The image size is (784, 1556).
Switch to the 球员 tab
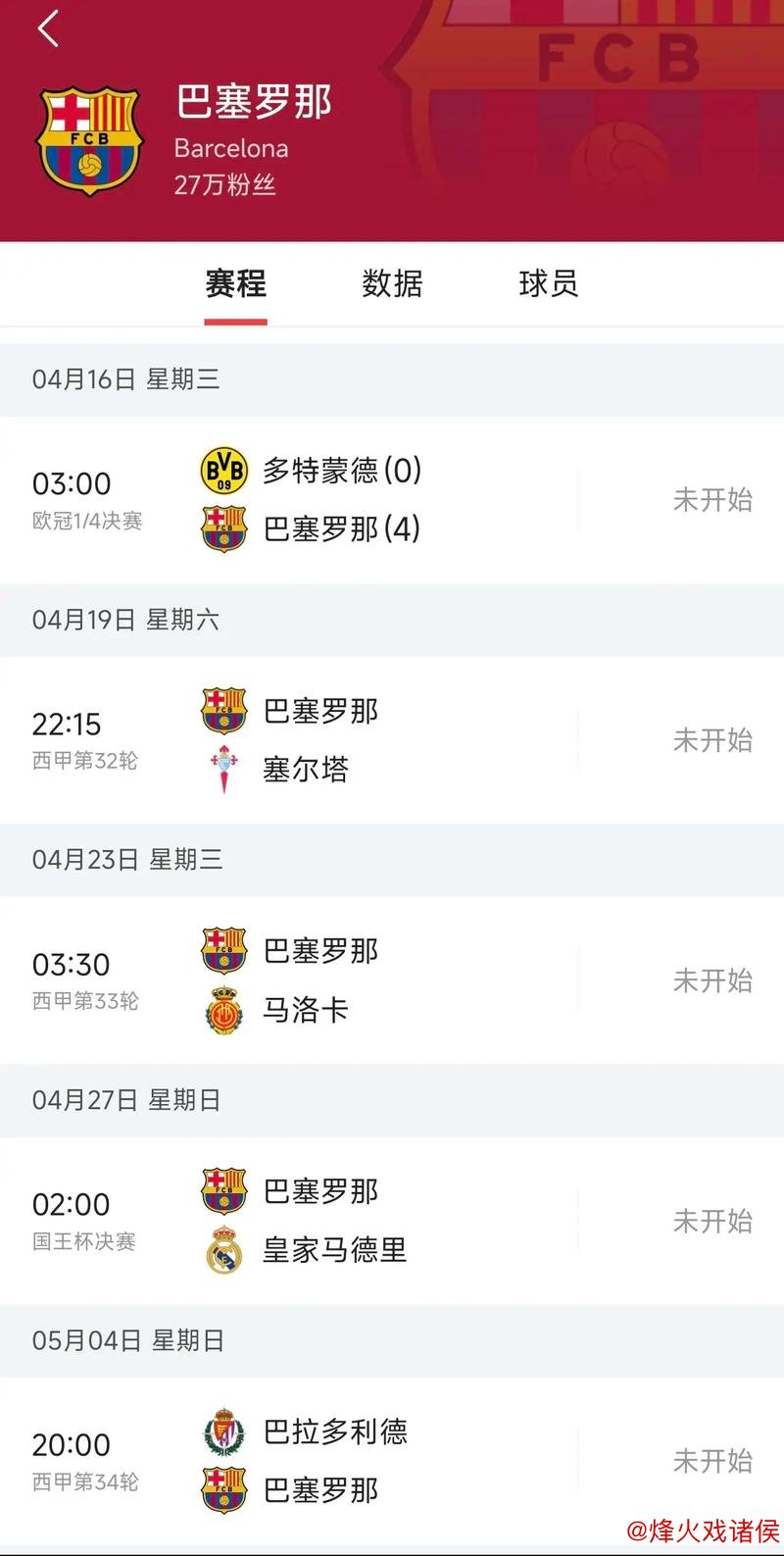[548, 284]
